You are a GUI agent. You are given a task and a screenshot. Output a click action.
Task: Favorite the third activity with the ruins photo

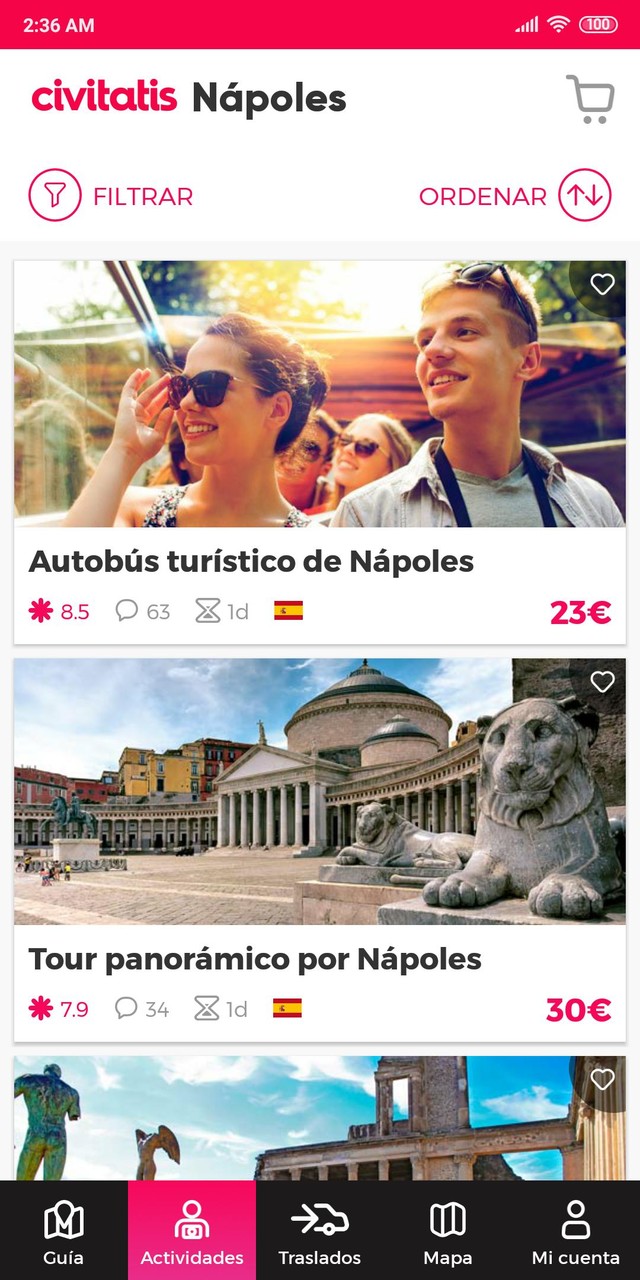[x=602, y=1080]
